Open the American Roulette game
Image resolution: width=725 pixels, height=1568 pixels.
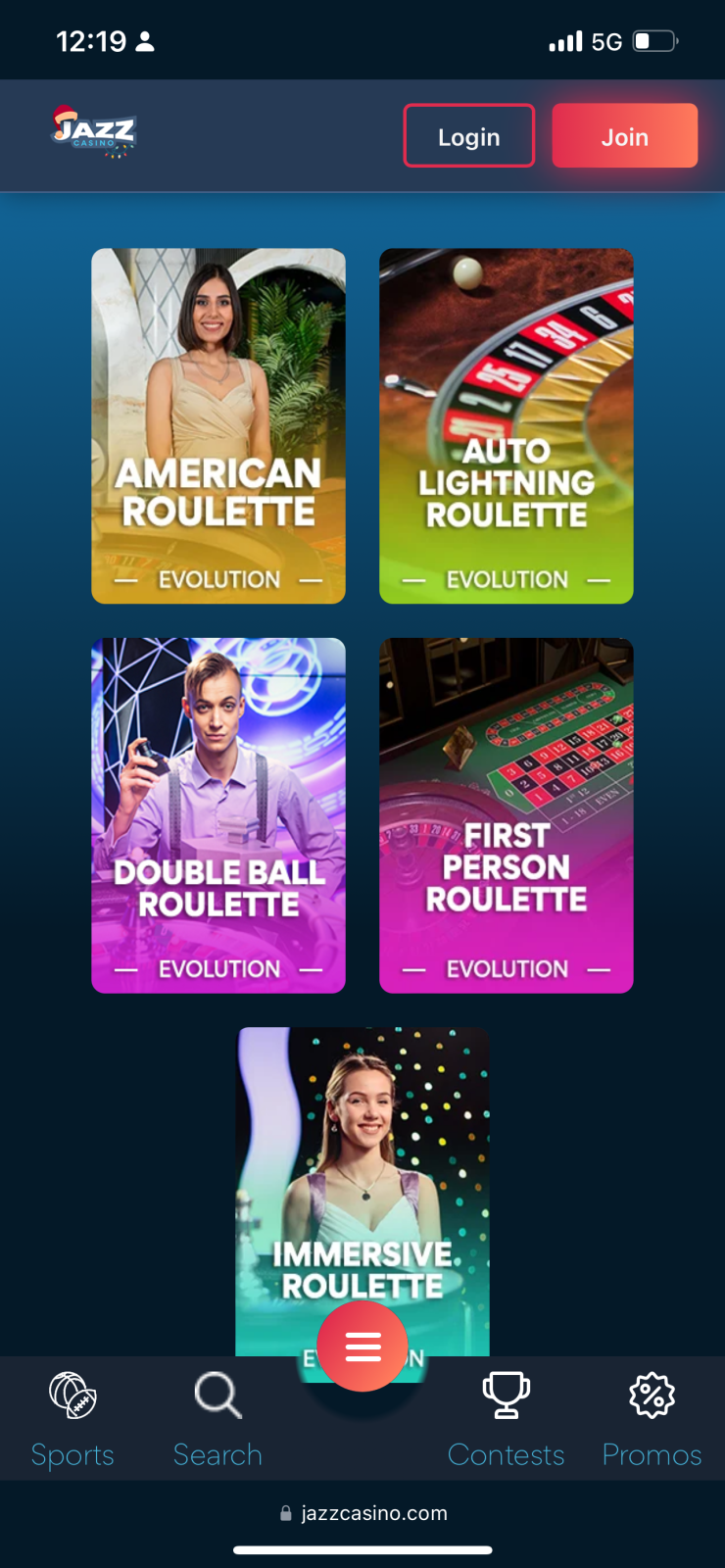(x=218, y=425)
